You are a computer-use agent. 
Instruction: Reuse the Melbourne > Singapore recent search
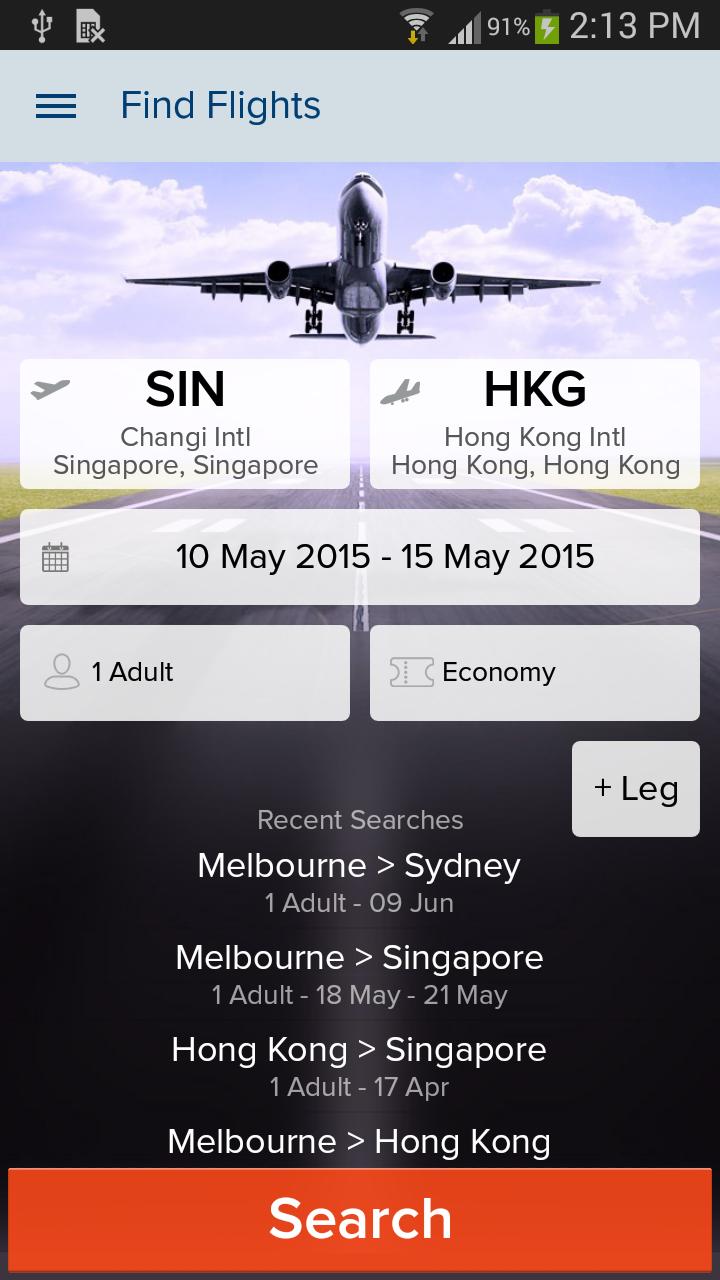pos(360,973)
